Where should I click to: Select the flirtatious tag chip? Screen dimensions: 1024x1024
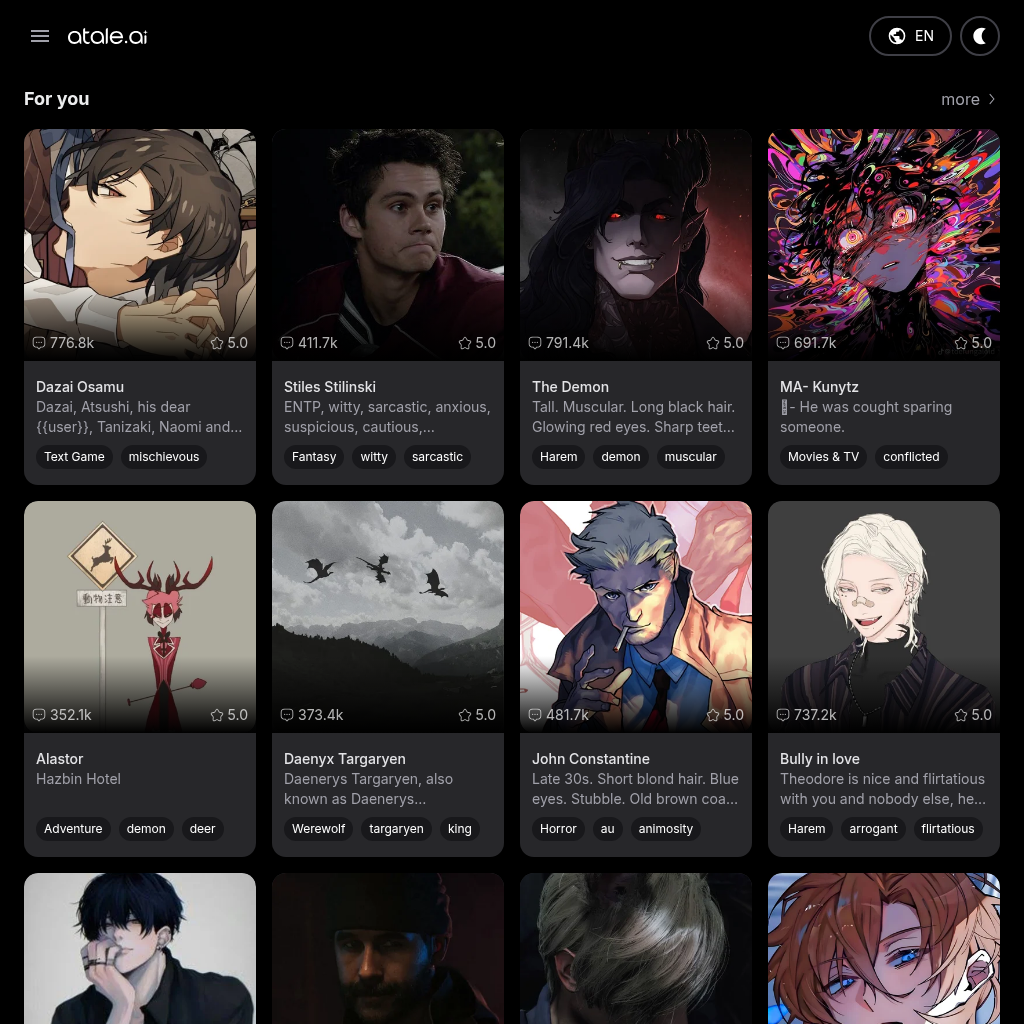948,829
